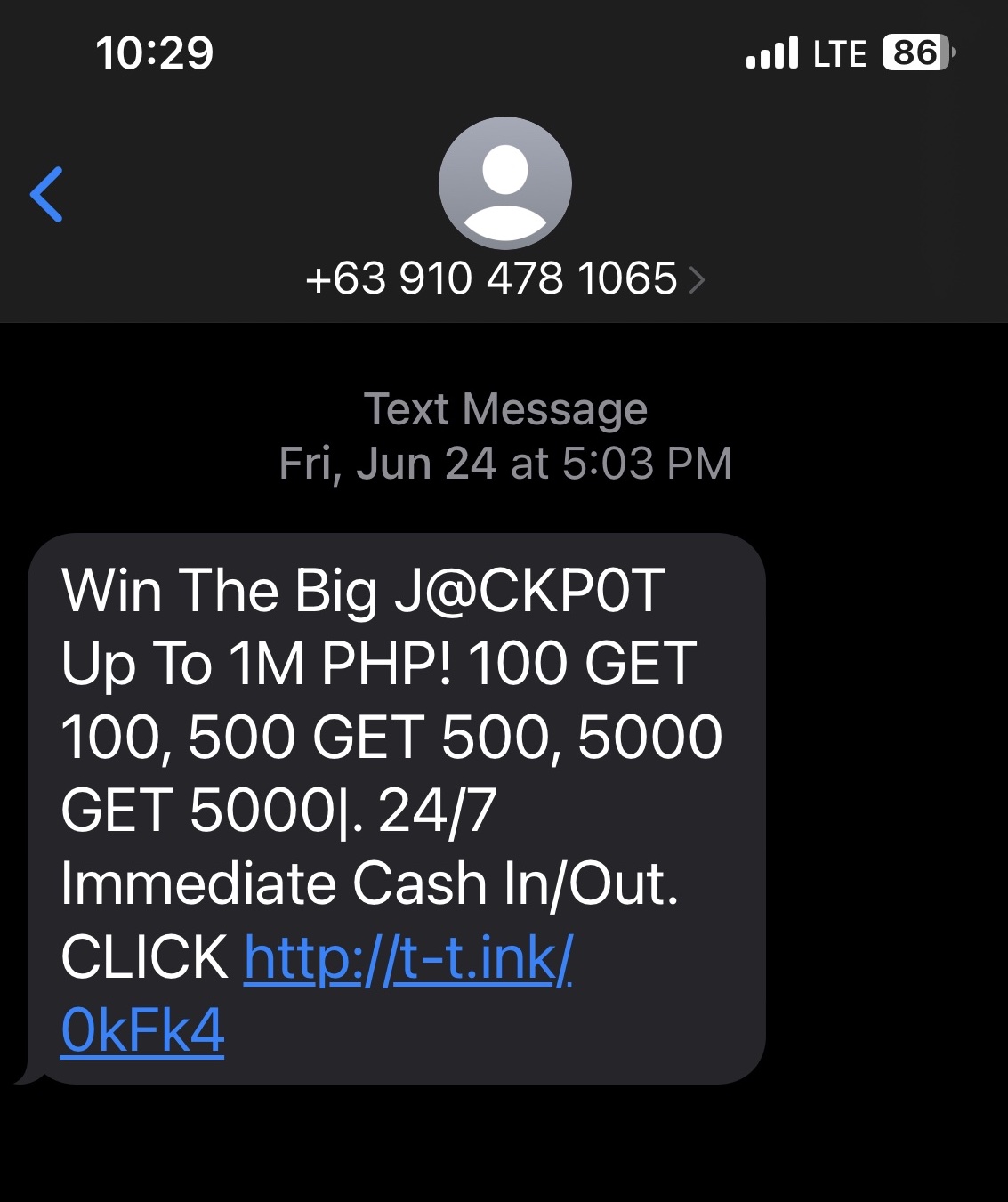The image size is (1008, 1202).
Task: Go back to the messages list
Action: pyautogui.click(x=46, y=194)
